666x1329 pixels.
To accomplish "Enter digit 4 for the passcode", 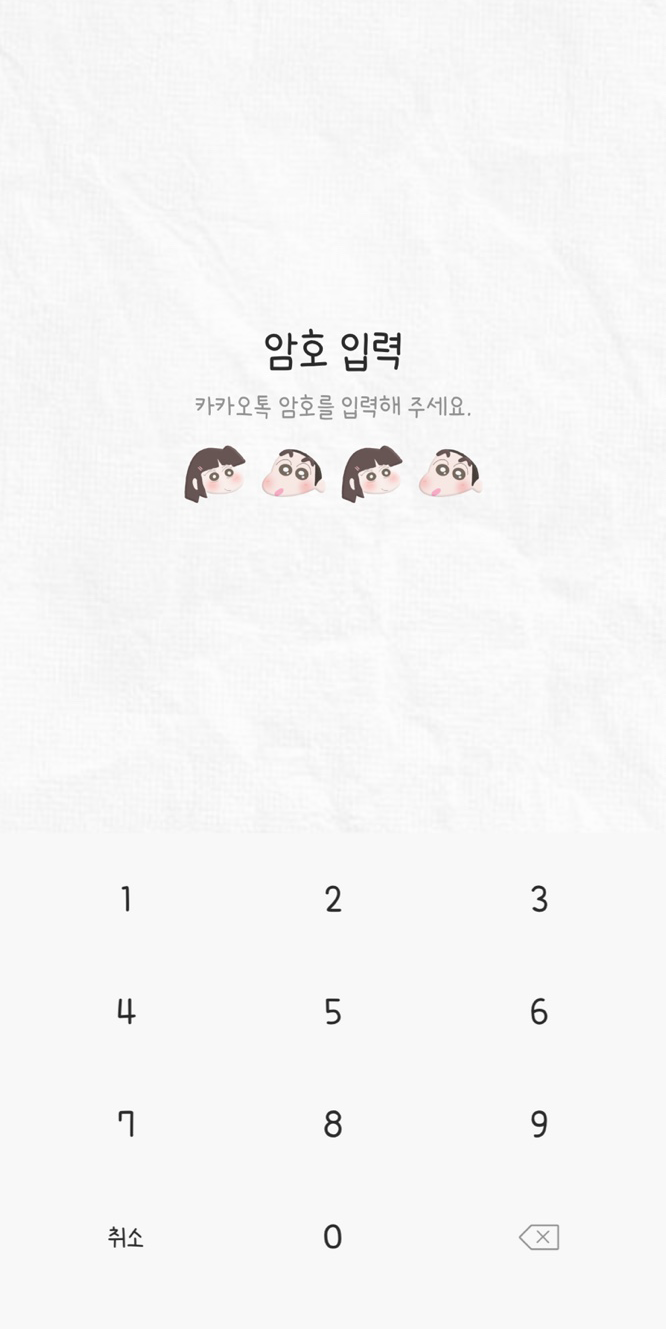I will [x=126, y=1012].
